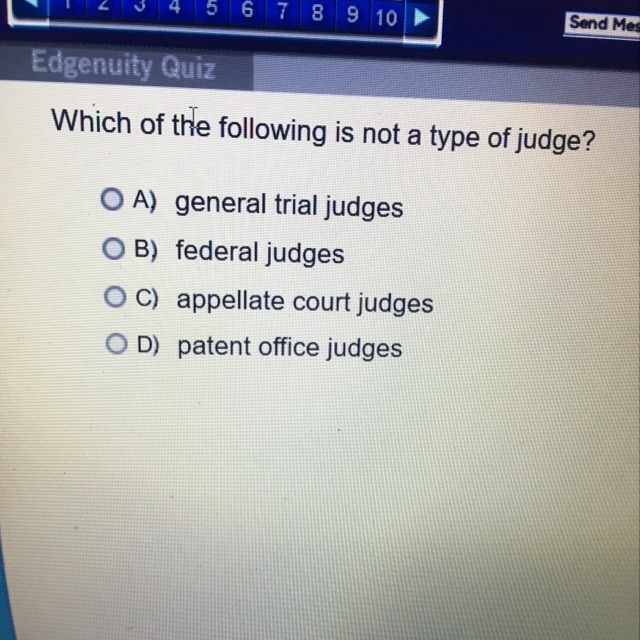Screen dimensions: 640x640
Task: Pick answer C appellate court judges
Action: point(114,296)
